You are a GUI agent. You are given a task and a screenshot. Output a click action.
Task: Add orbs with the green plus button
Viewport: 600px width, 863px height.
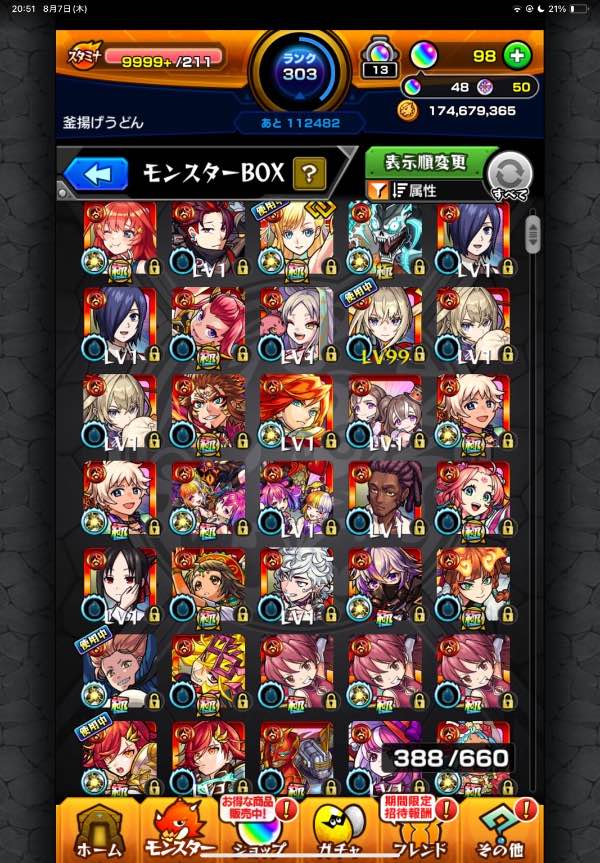click(x=516, y=55)
